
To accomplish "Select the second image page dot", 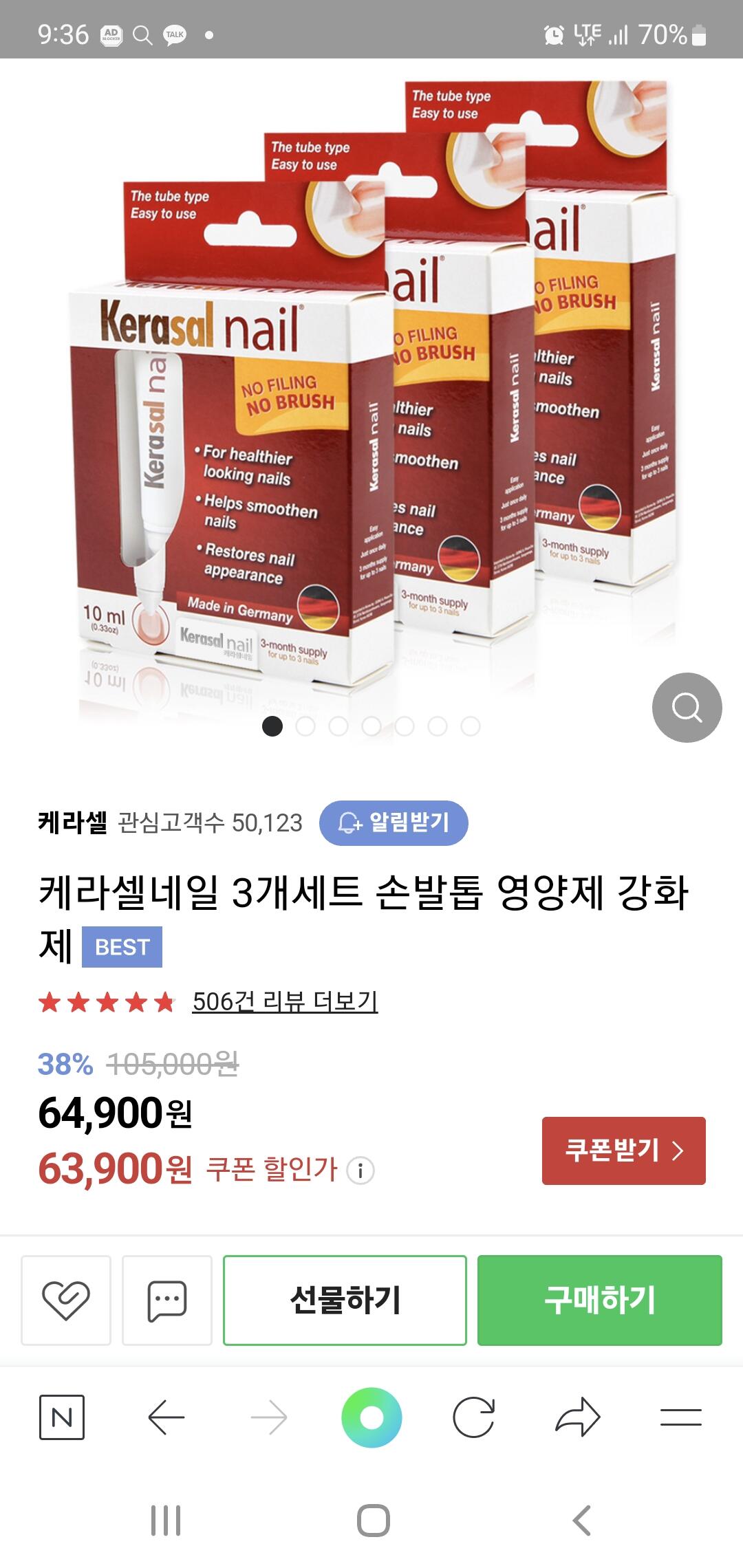I will [305, 726].
